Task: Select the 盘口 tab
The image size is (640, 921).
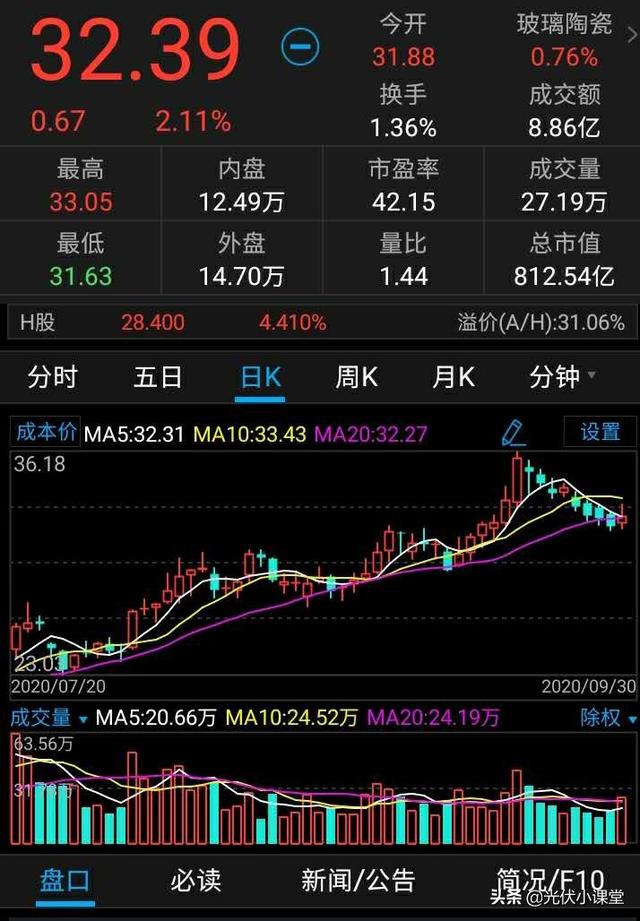Action: pyautogui.click(x=65, y=880)
